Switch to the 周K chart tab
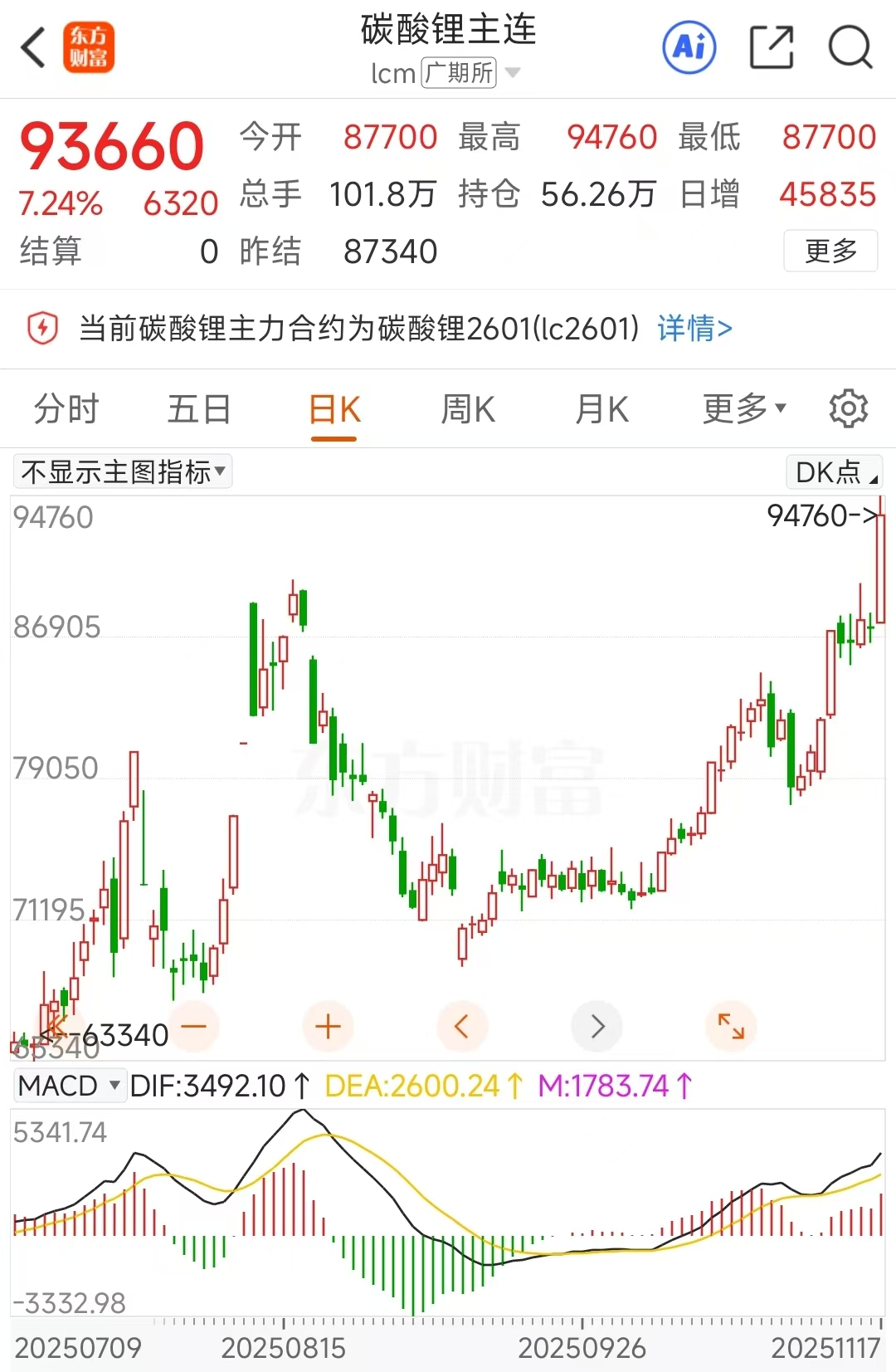 [x=468, y=409]
